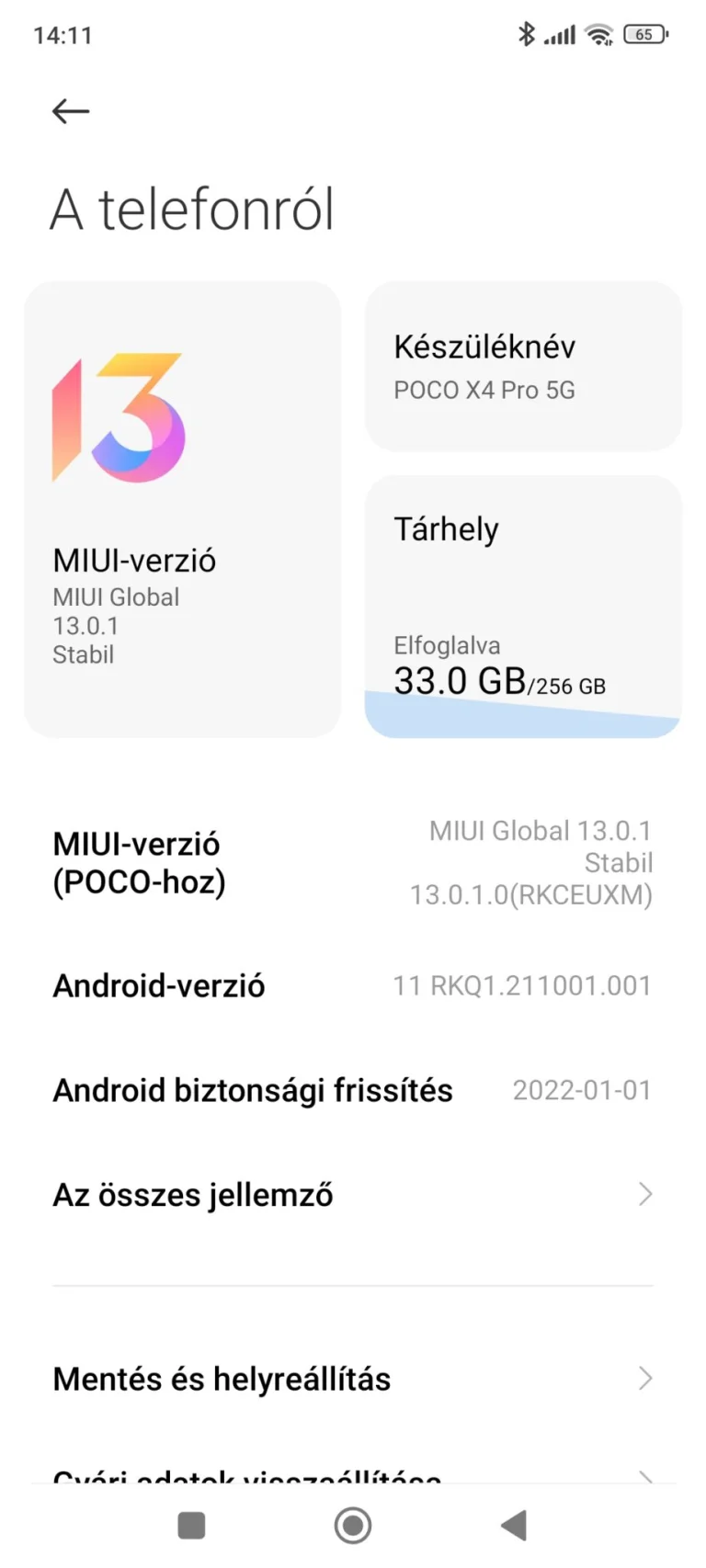
Task: Open the MIUI-verzió card
Action: tap(182, 508)
